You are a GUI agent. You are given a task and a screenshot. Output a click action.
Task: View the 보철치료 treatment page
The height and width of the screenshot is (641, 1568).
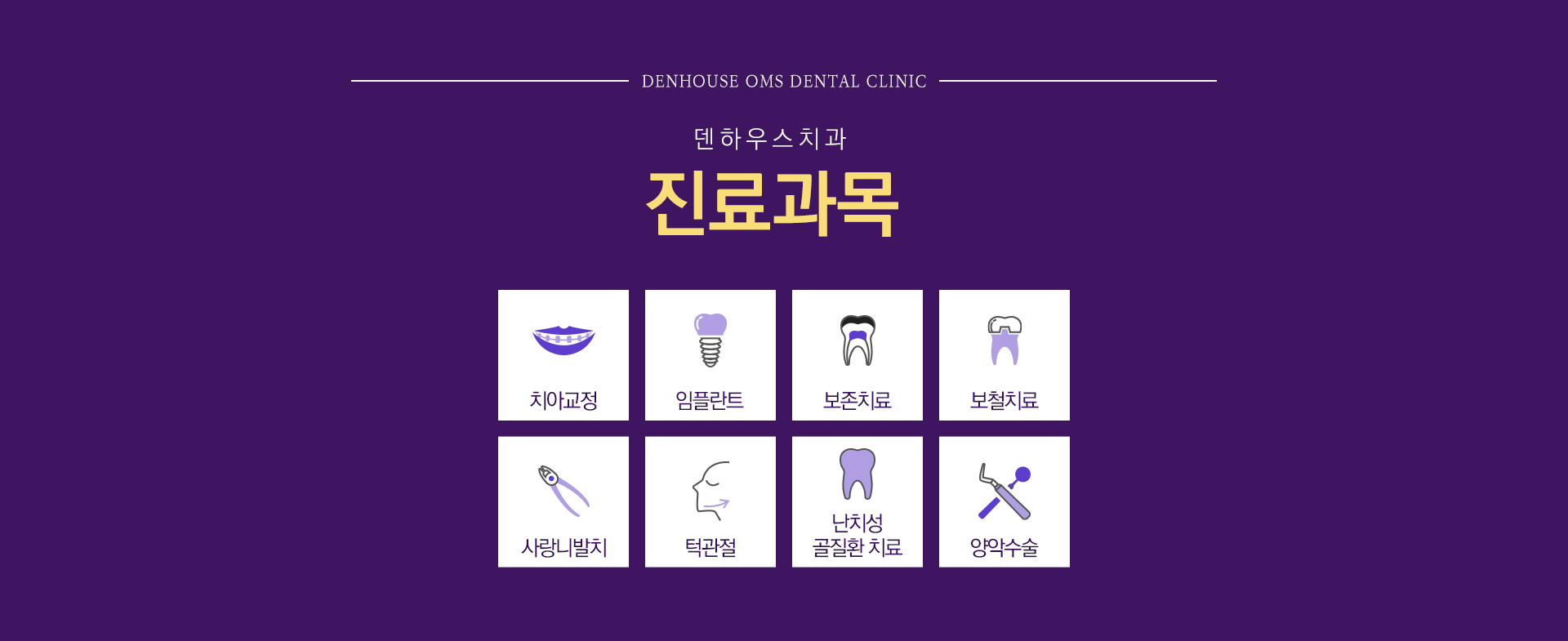pos(1004,355)
